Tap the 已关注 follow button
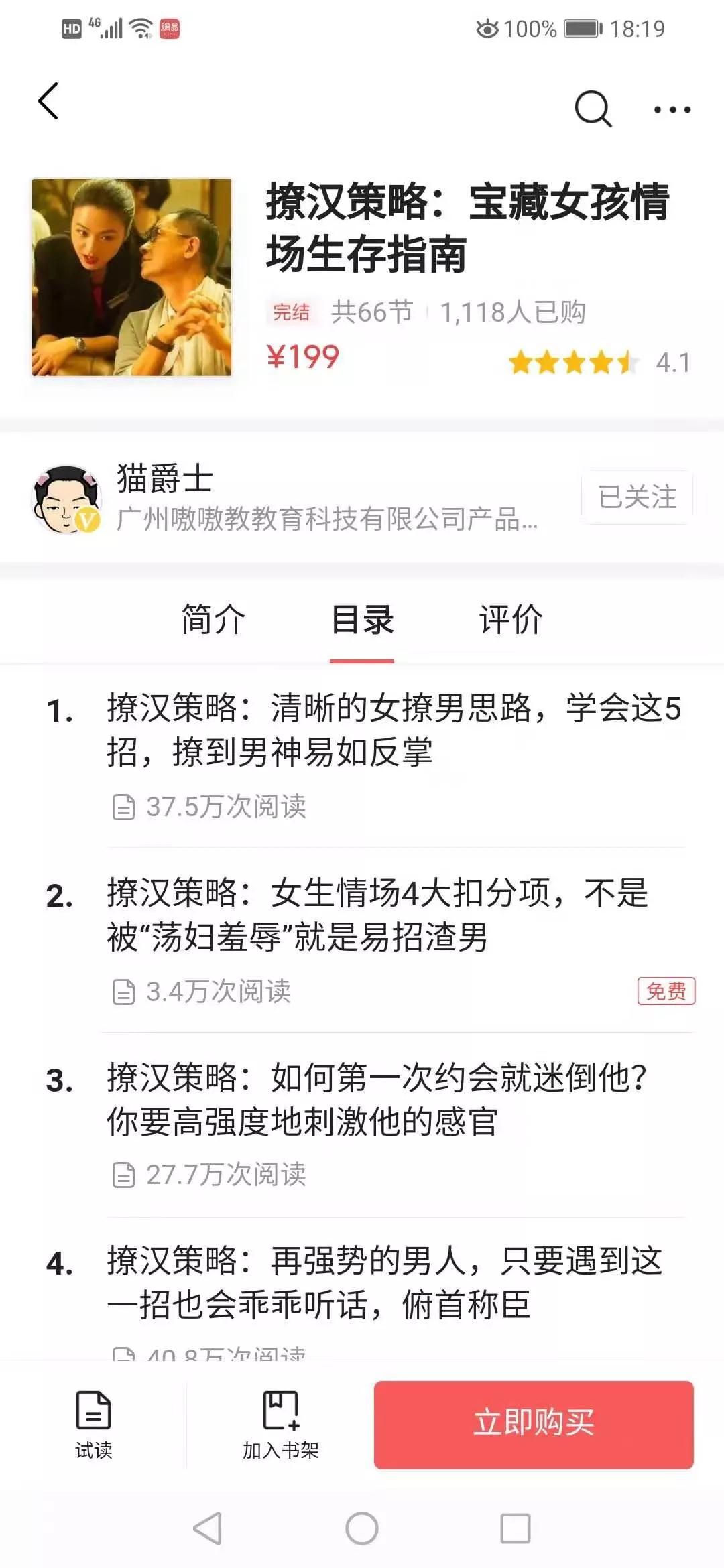 pyautogui.click(x=637, y=497)
